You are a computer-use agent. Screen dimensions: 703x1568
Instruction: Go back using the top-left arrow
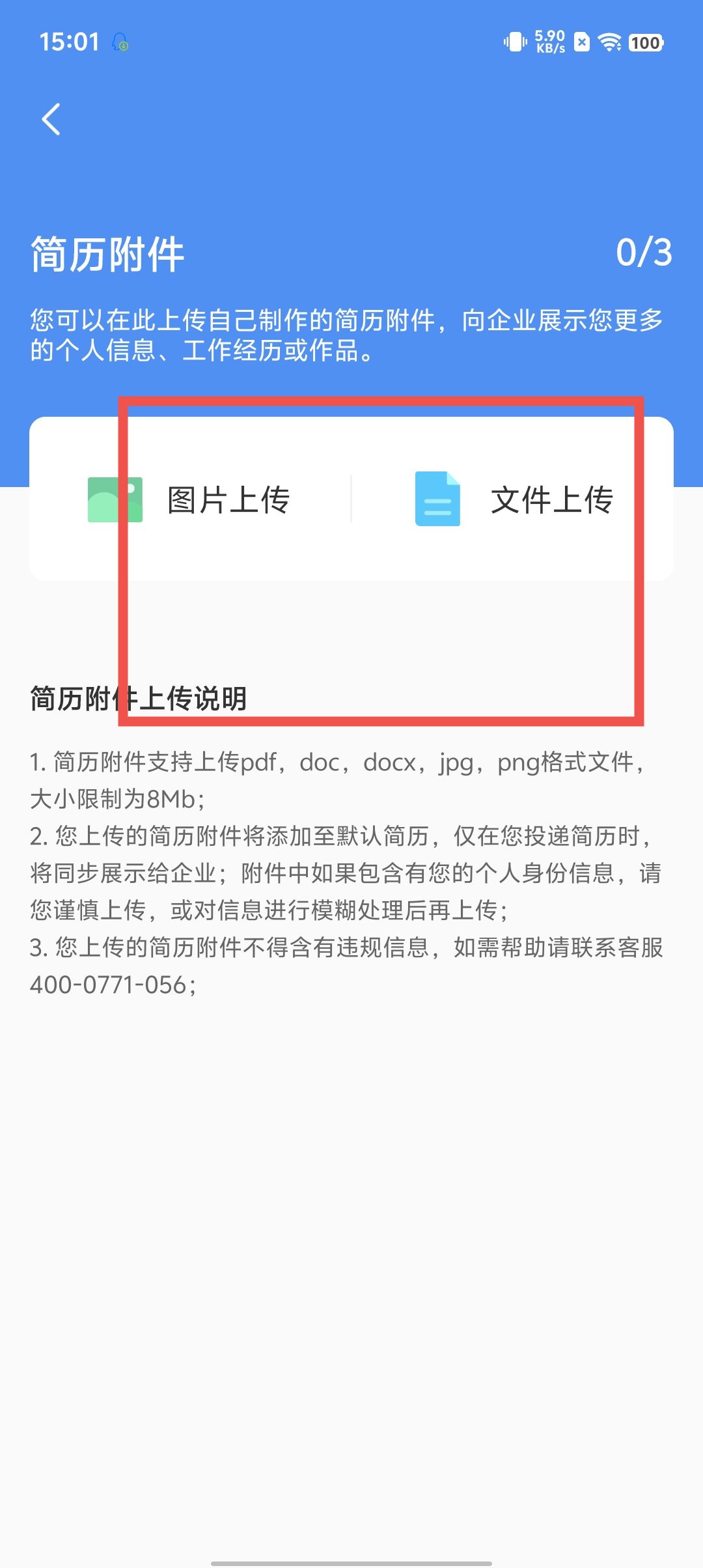pos(51,119)
